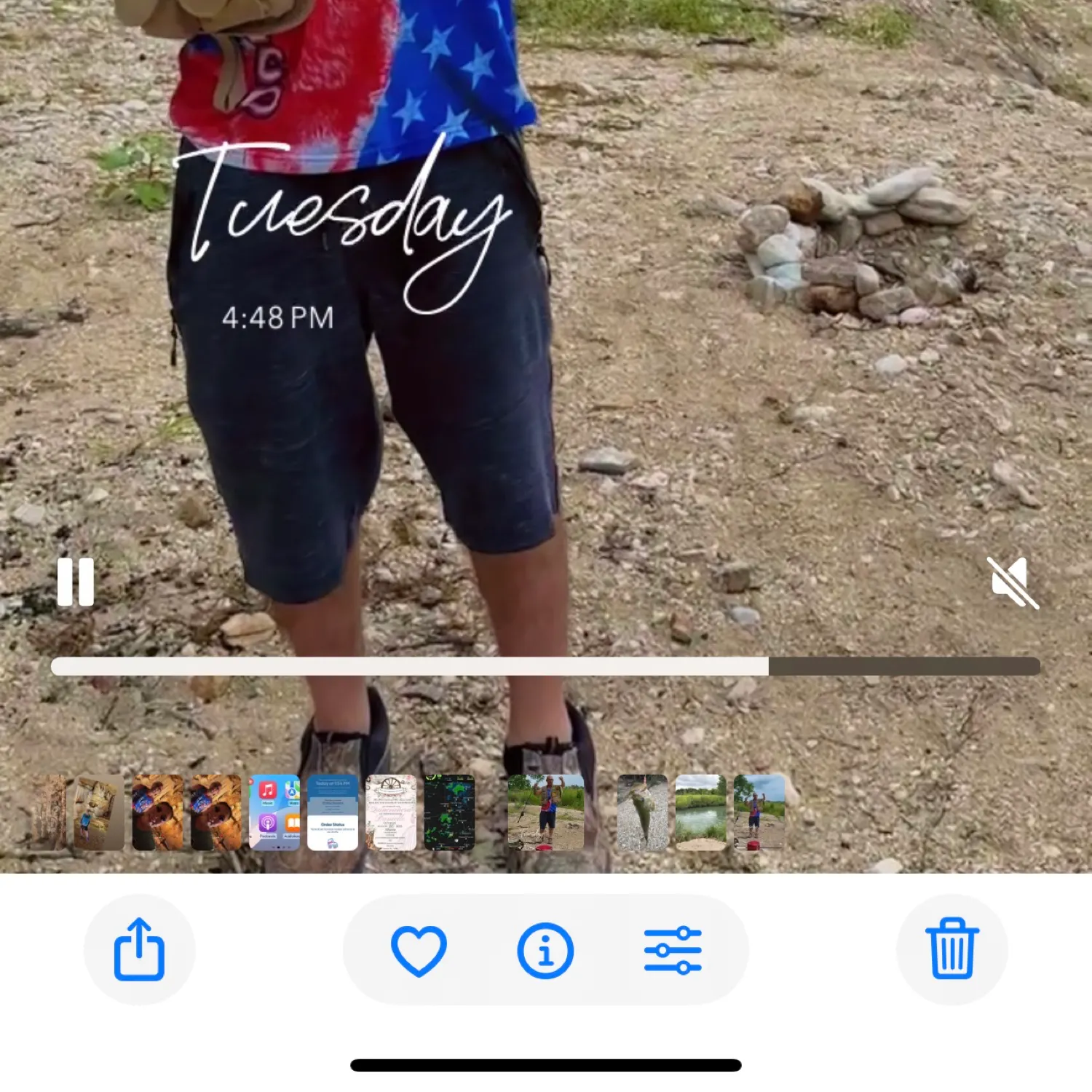Open the invitation card thumbnail
This screenshot has height=1092, width=1092.
[391, 812]
